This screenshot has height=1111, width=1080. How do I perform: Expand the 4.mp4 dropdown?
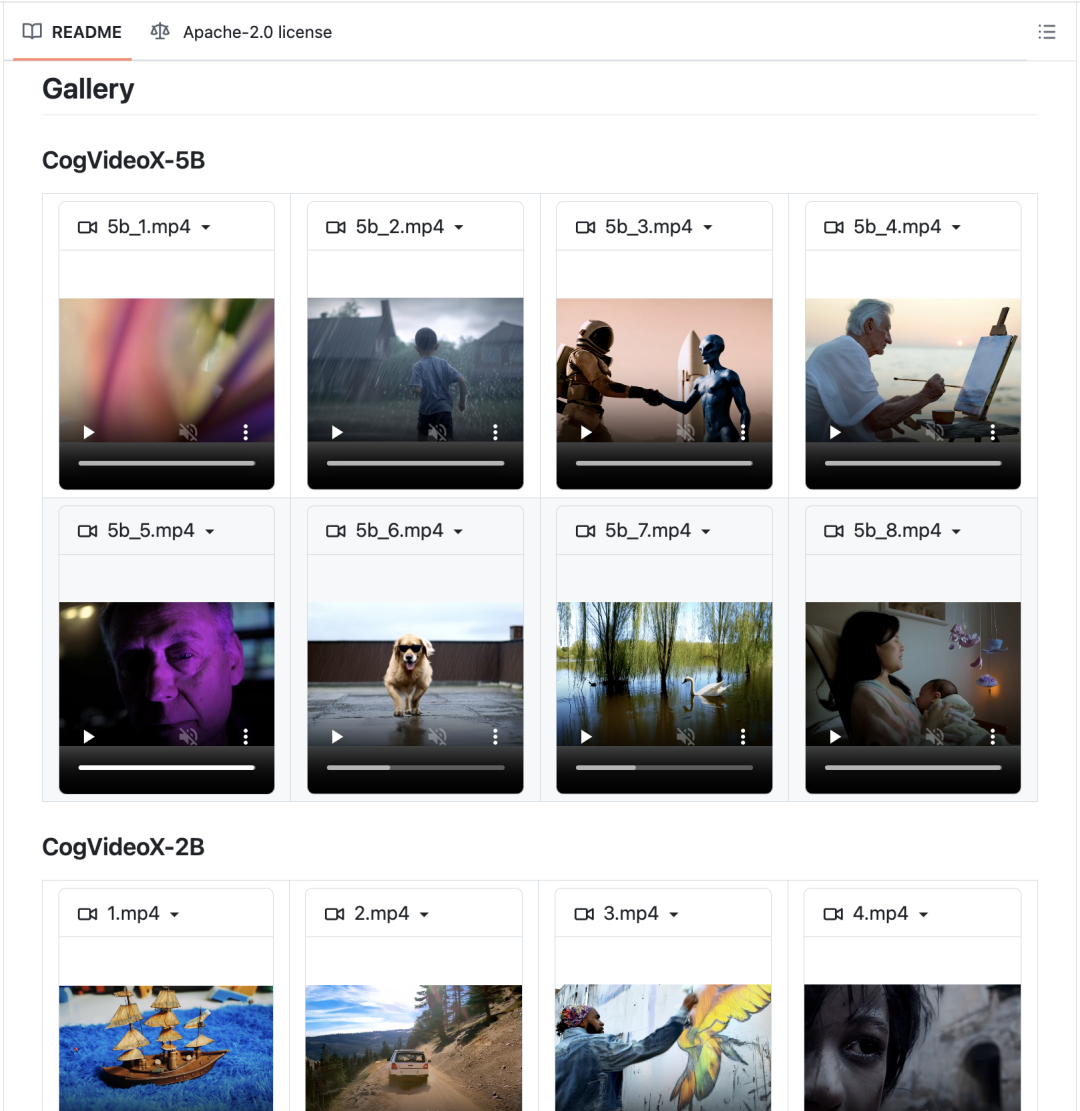coord(923,915)
